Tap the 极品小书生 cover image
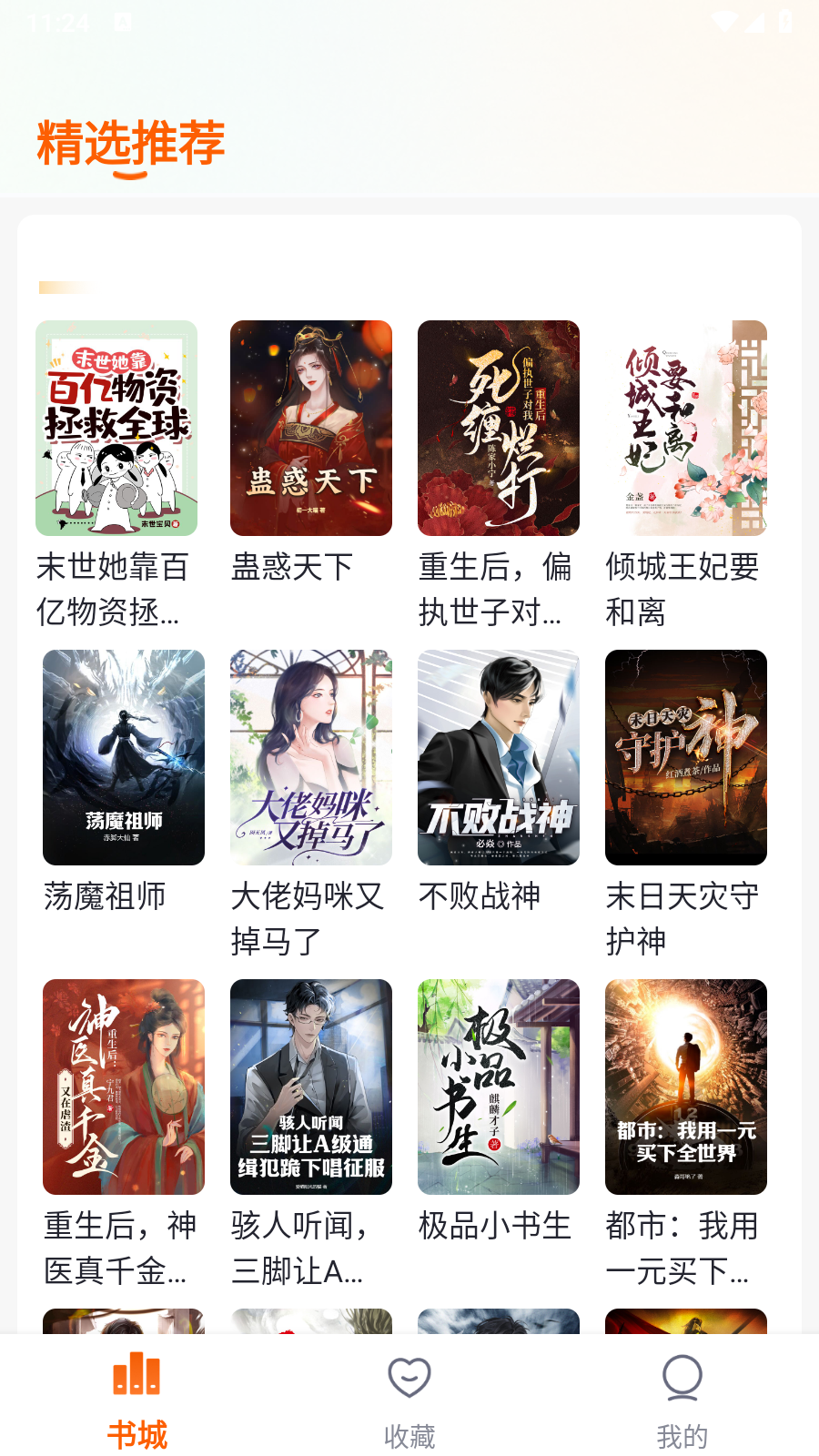 498,1087
